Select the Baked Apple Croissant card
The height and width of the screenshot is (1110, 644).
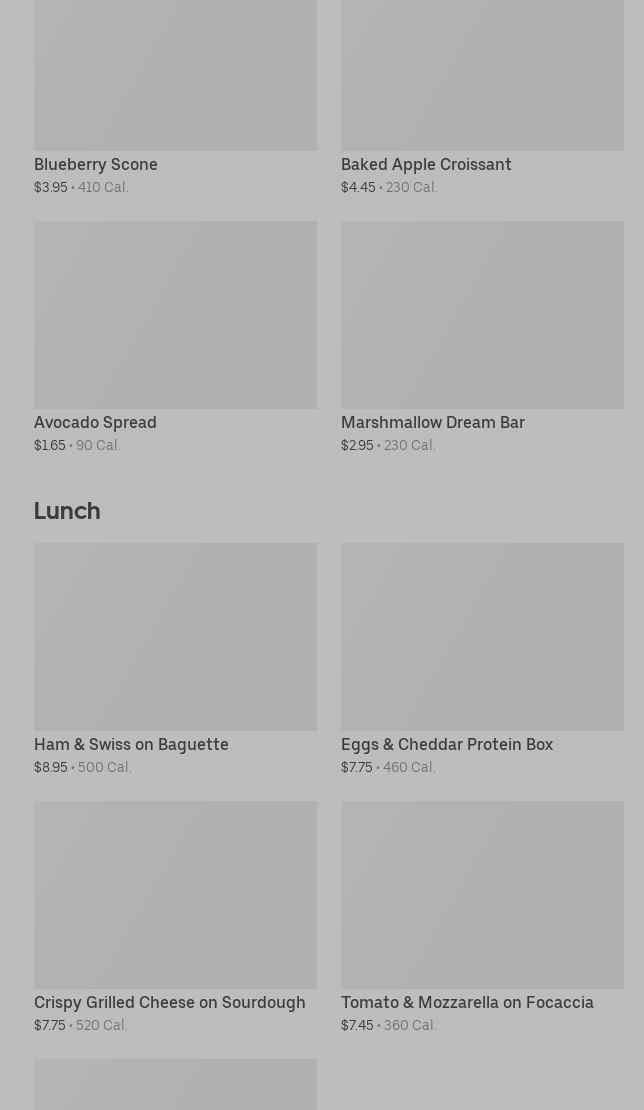point(483,97)
